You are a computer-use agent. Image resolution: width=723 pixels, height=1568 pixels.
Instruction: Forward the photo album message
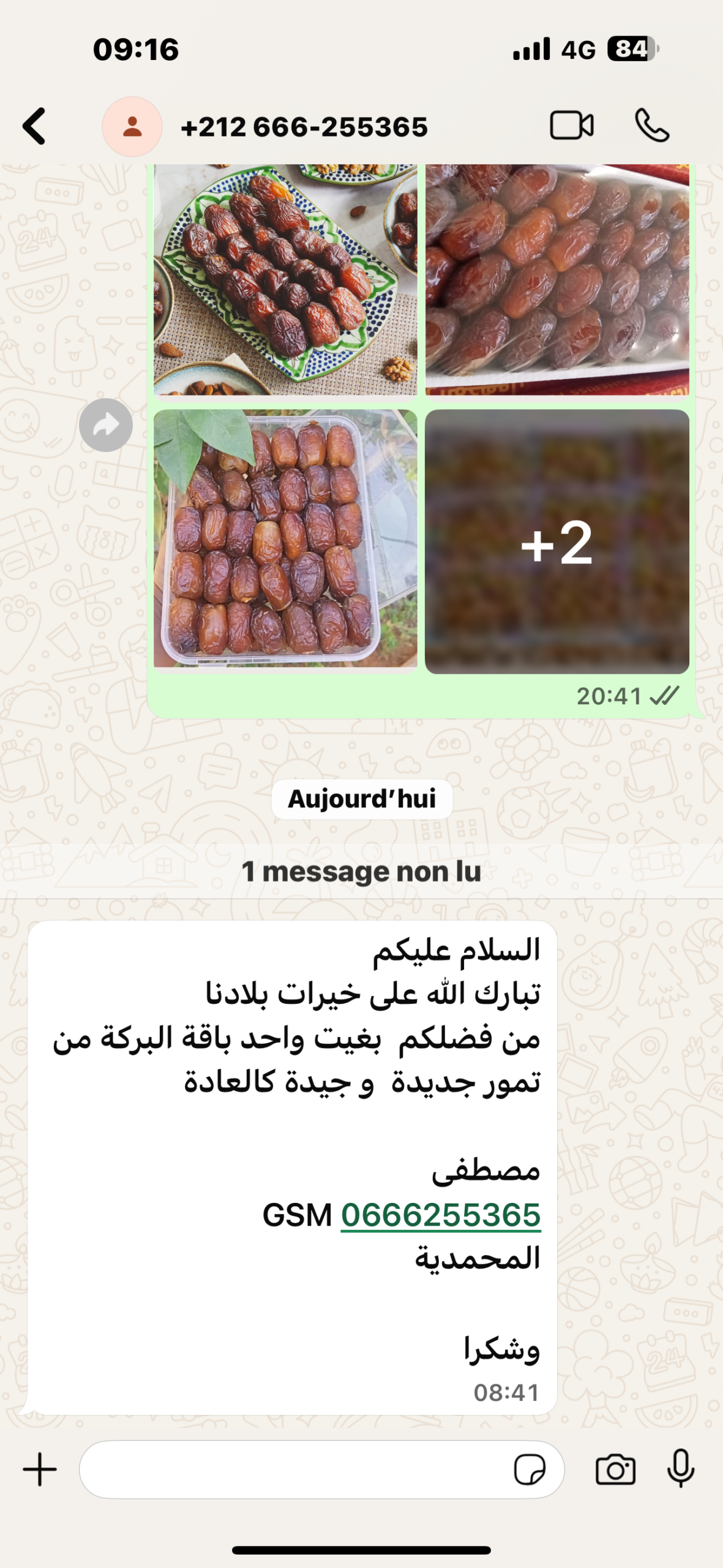point(106,425)
